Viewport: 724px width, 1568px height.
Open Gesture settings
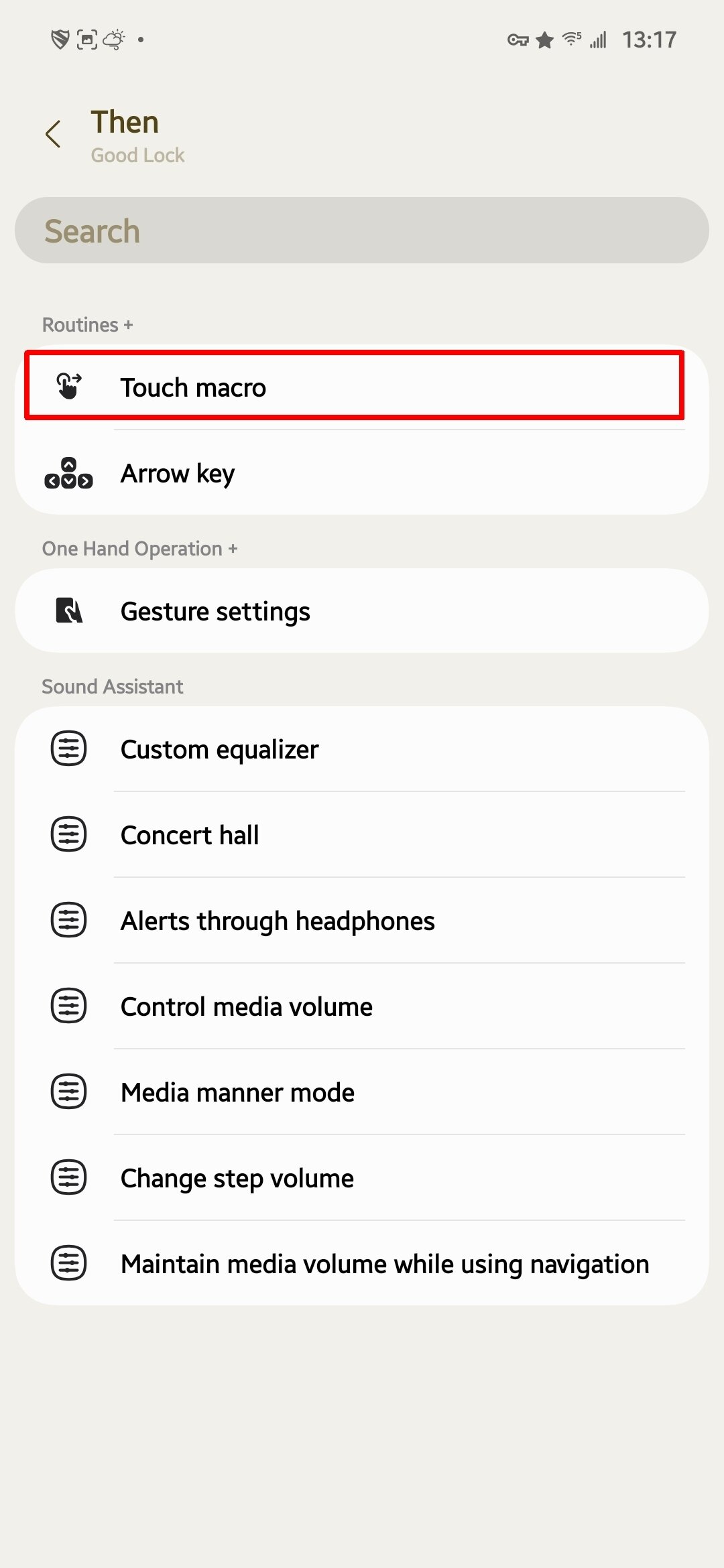pos(362,611)
